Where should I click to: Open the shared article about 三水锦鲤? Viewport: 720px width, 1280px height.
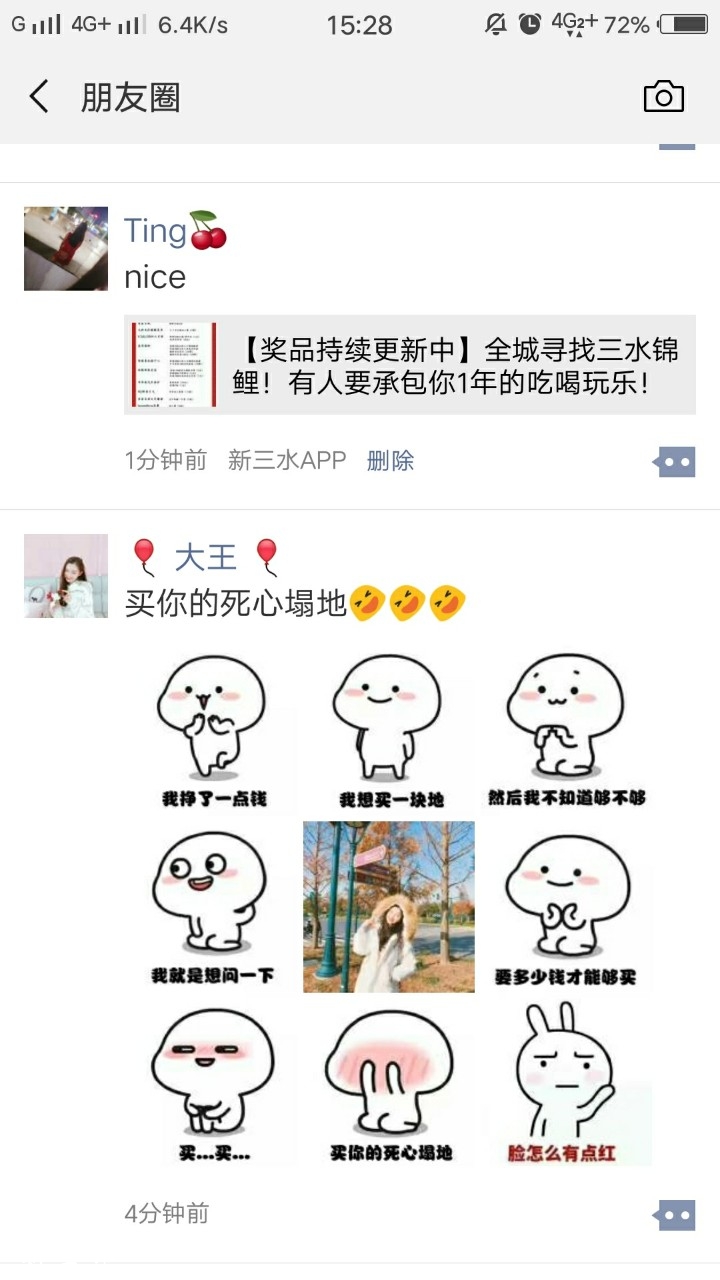410,365
